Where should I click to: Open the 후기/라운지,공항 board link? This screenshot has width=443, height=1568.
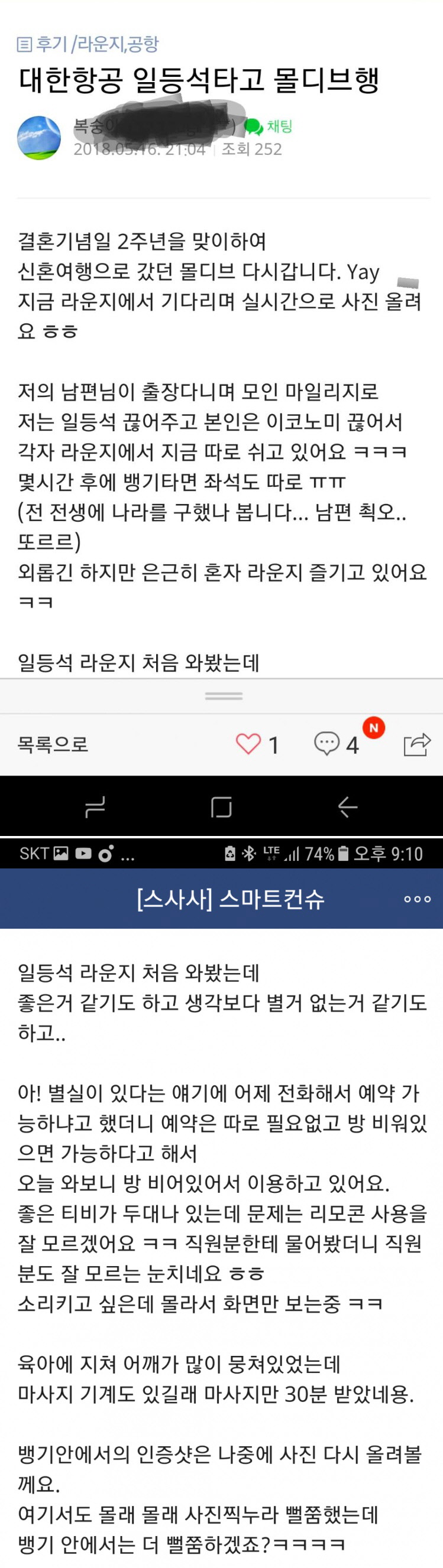point(88,44)
